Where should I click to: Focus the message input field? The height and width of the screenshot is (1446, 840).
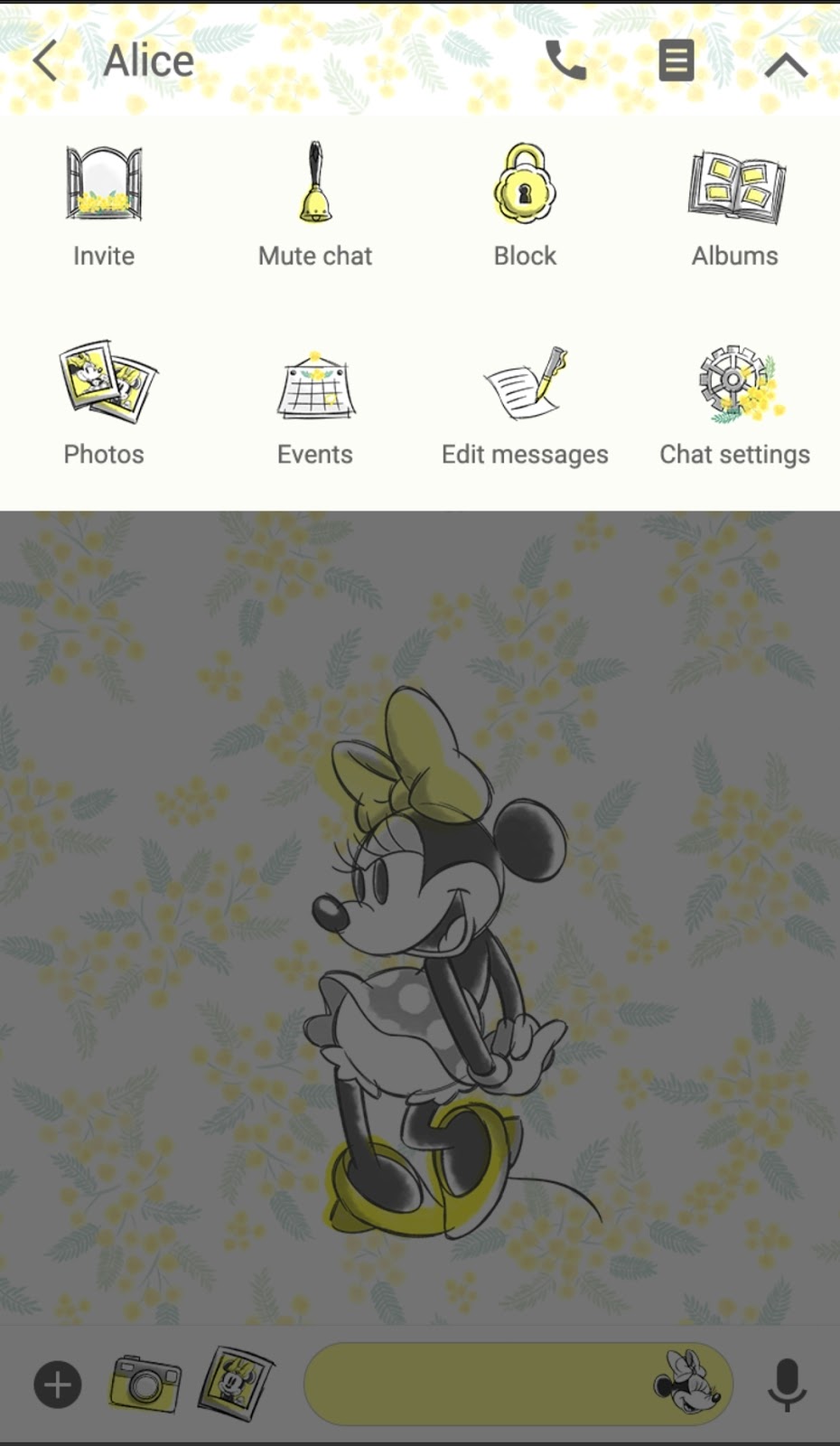click(x=479, y=1385)
